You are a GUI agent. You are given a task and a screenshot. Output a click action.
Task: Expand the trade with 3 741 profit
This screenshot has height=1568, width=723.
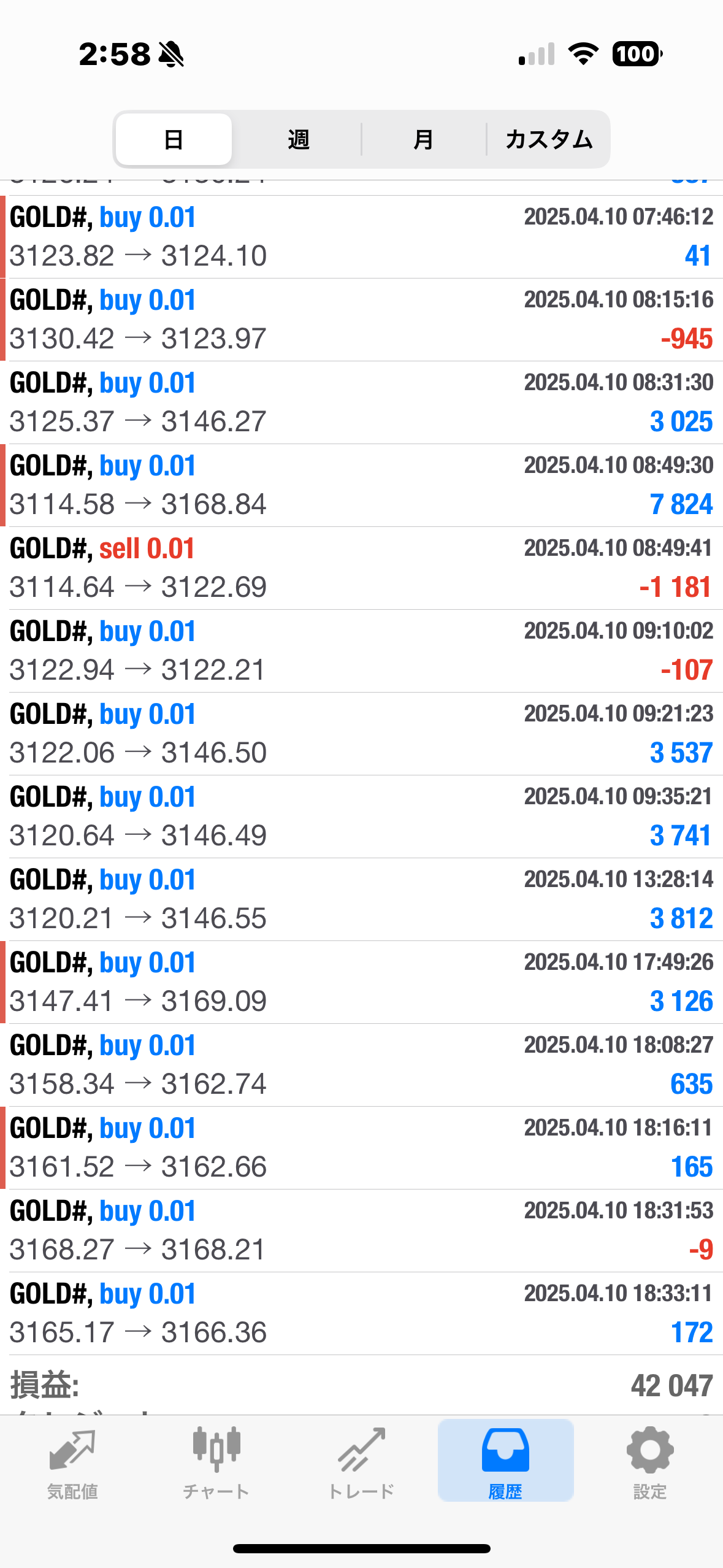pos(361,817)
